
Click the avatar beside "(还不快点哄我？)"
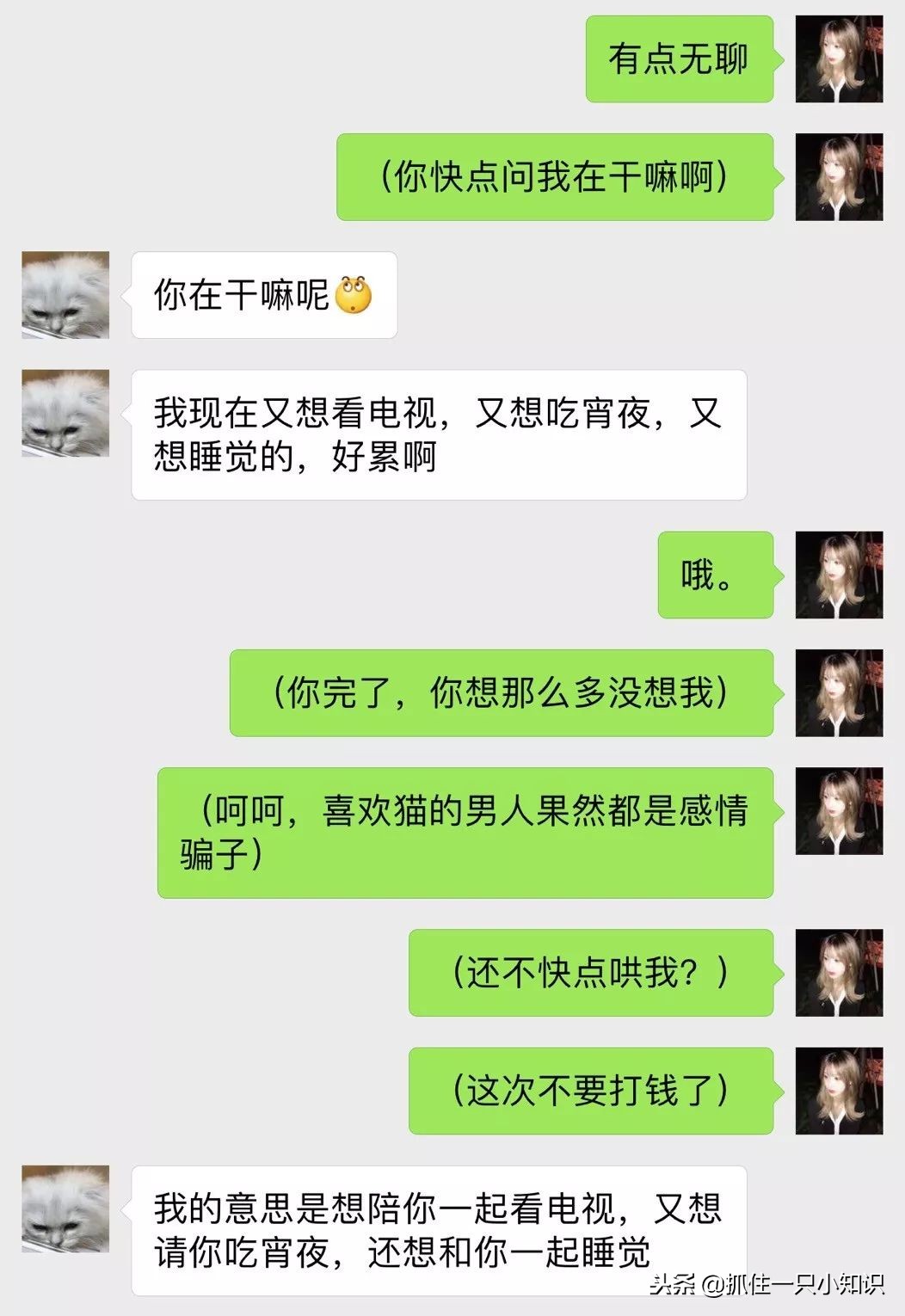(840, 972)
